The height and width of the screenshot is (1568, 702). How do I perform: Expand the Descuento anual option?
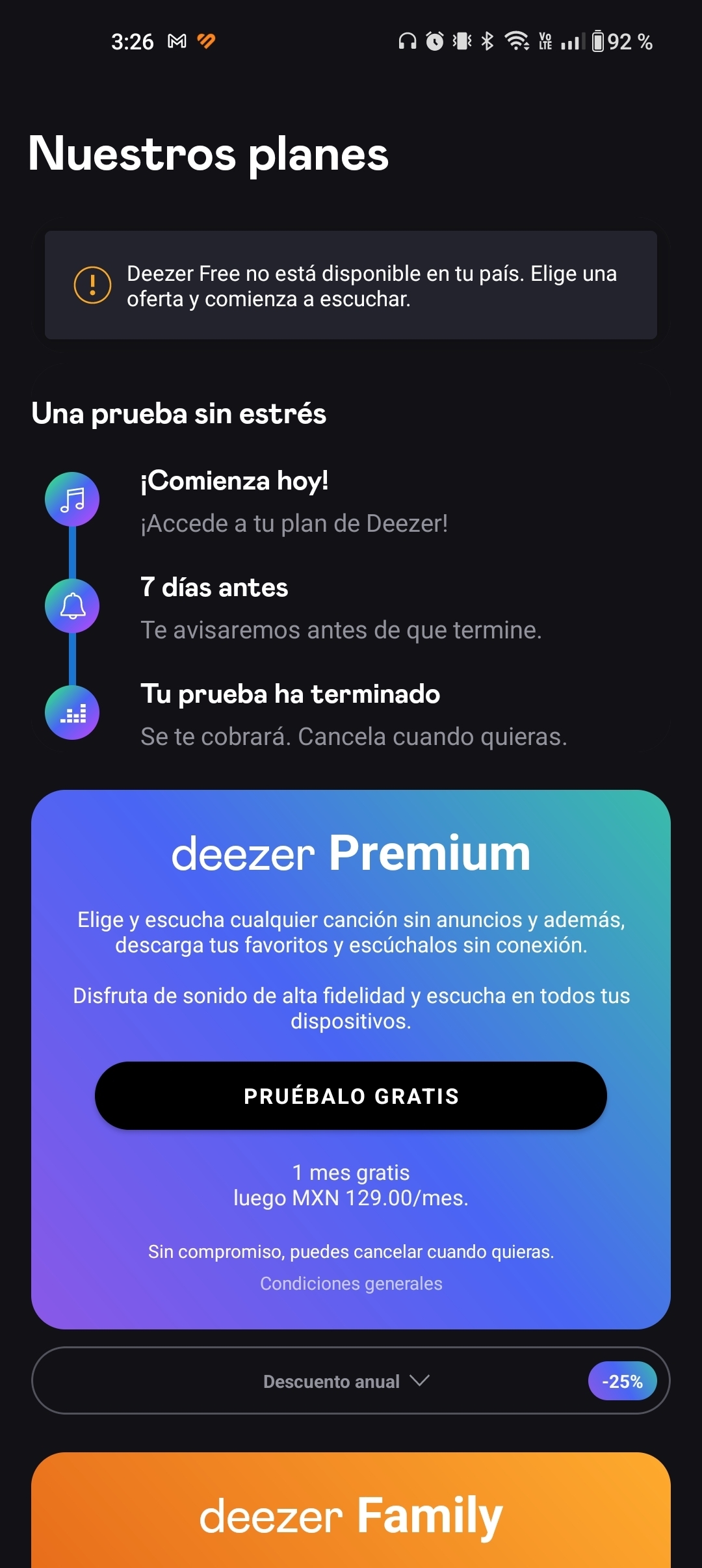(351, 1380)
